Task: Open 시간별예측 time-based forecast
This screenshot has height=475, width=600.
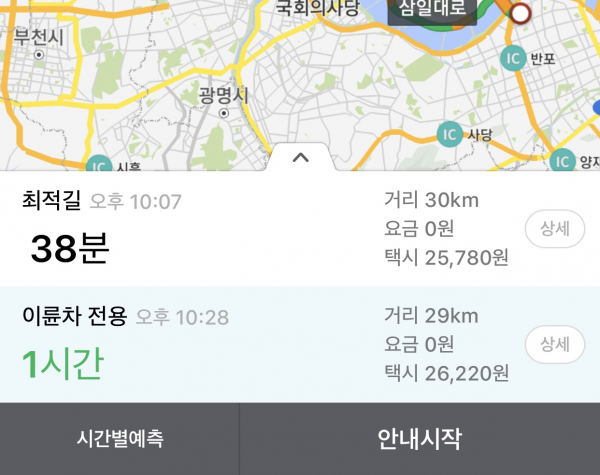Action: tap(120, 439)
